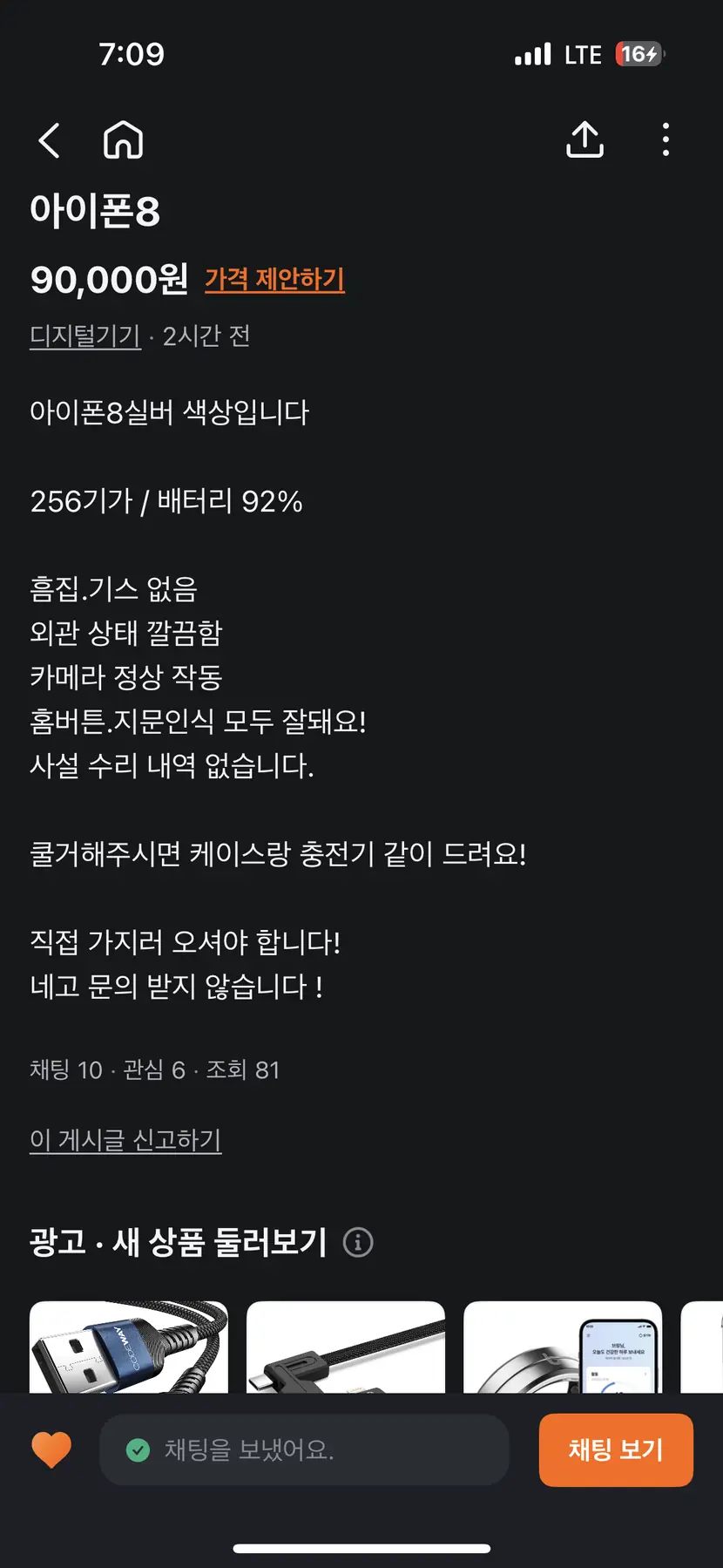This screenshot has height=1568, width=723.
Task: Open the ad info icon
Action: point(358,1242)
